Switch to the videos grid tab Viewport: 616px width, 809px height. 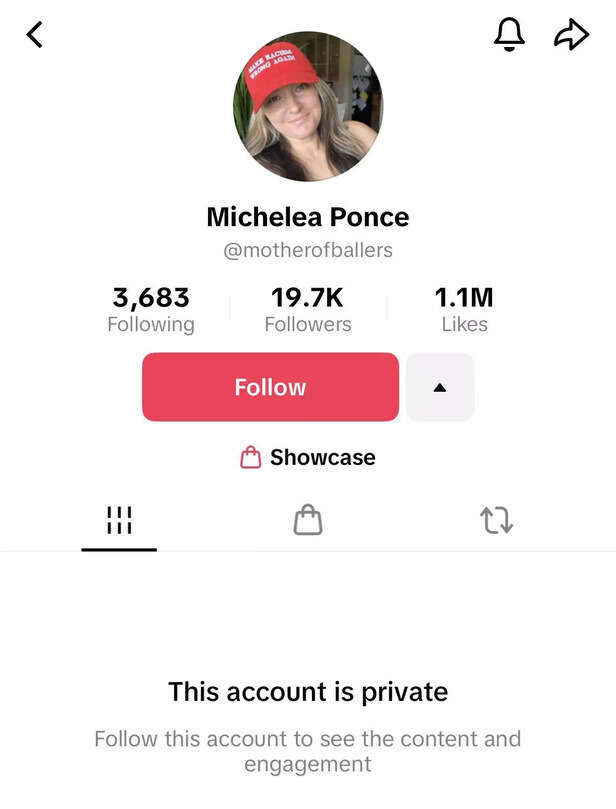pyautogui.click(x=119, y=520)
